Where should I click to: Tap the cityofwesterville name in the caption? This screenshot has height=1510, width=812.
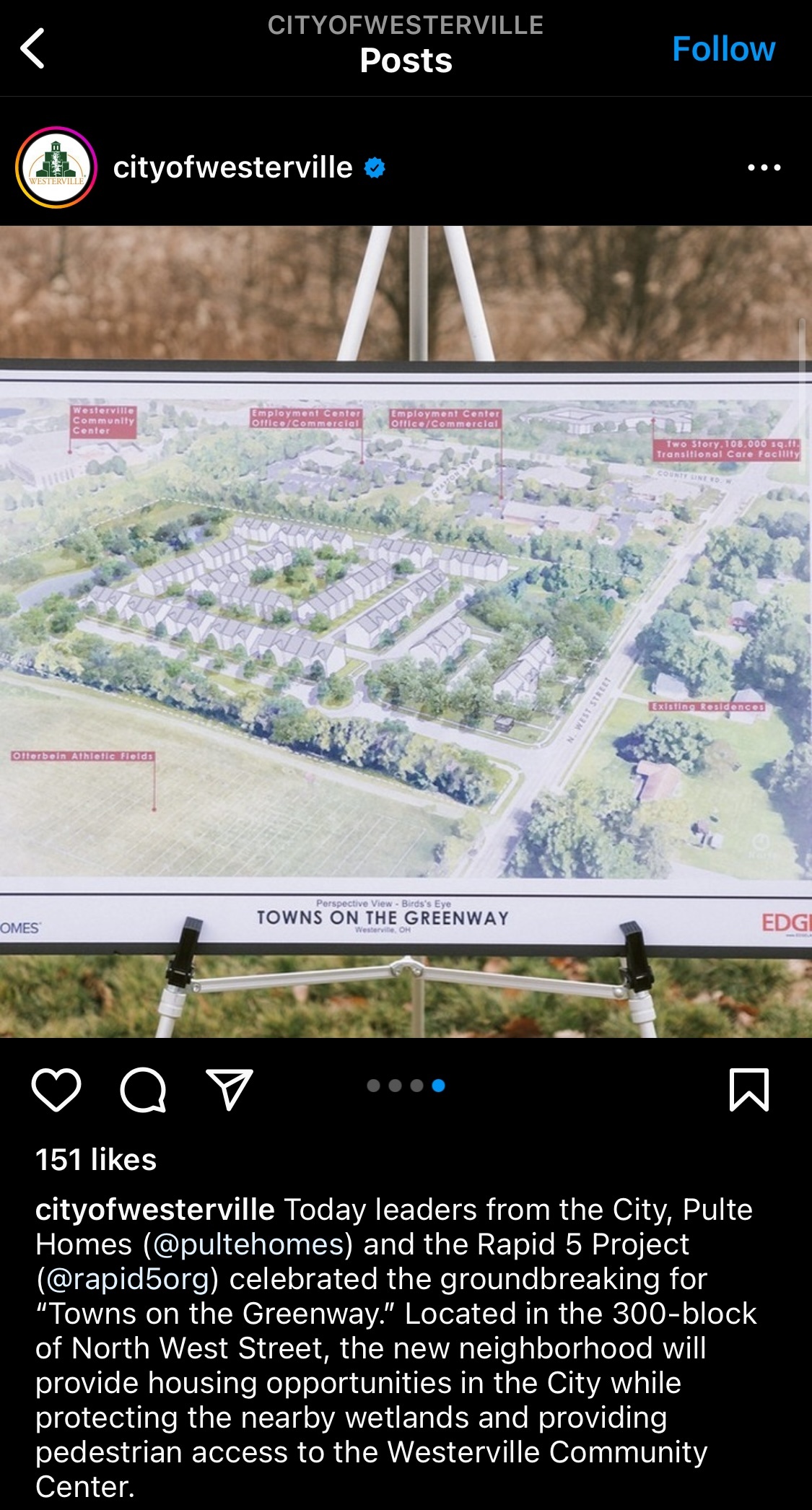(155, 1209)
